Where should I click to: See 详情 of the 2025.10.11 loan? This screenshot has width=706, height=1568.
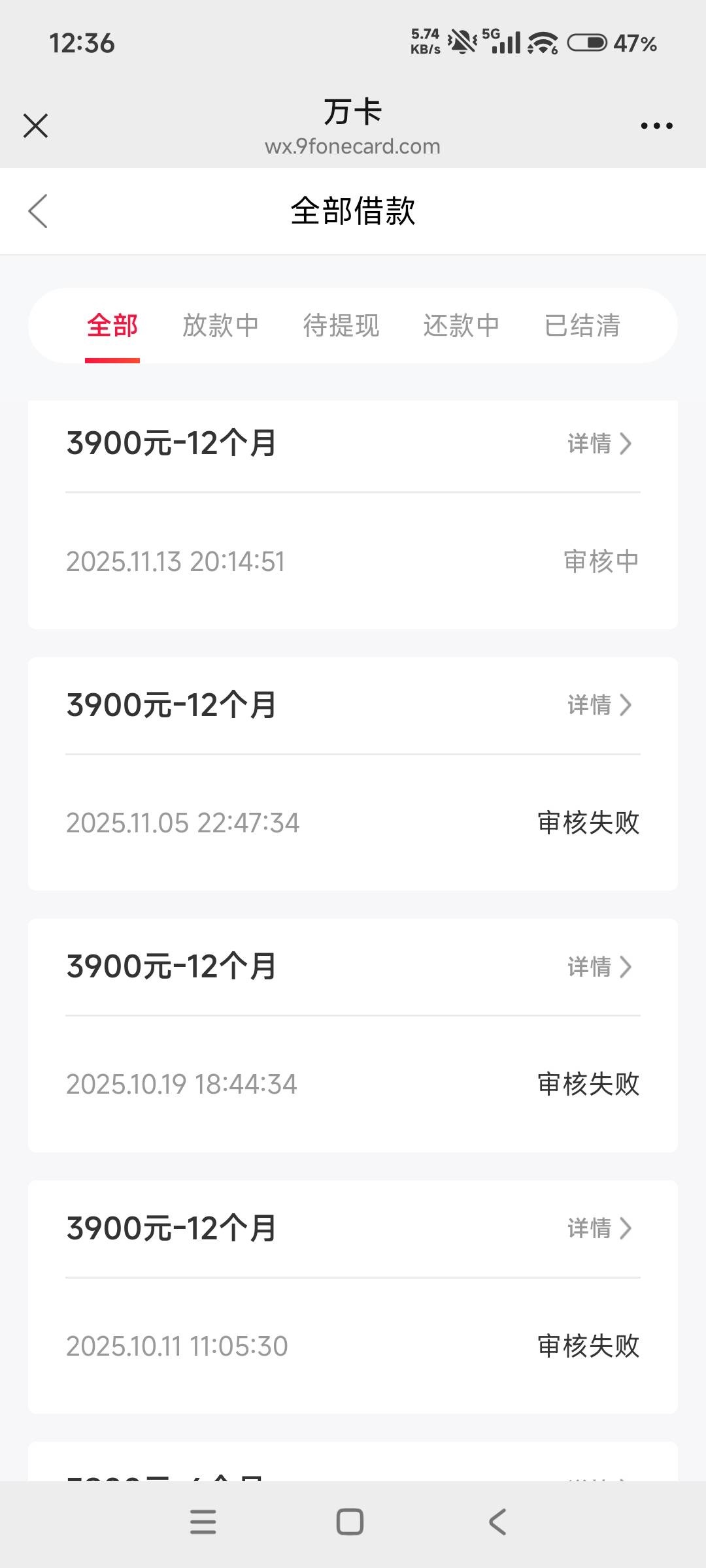[599, 1228]
